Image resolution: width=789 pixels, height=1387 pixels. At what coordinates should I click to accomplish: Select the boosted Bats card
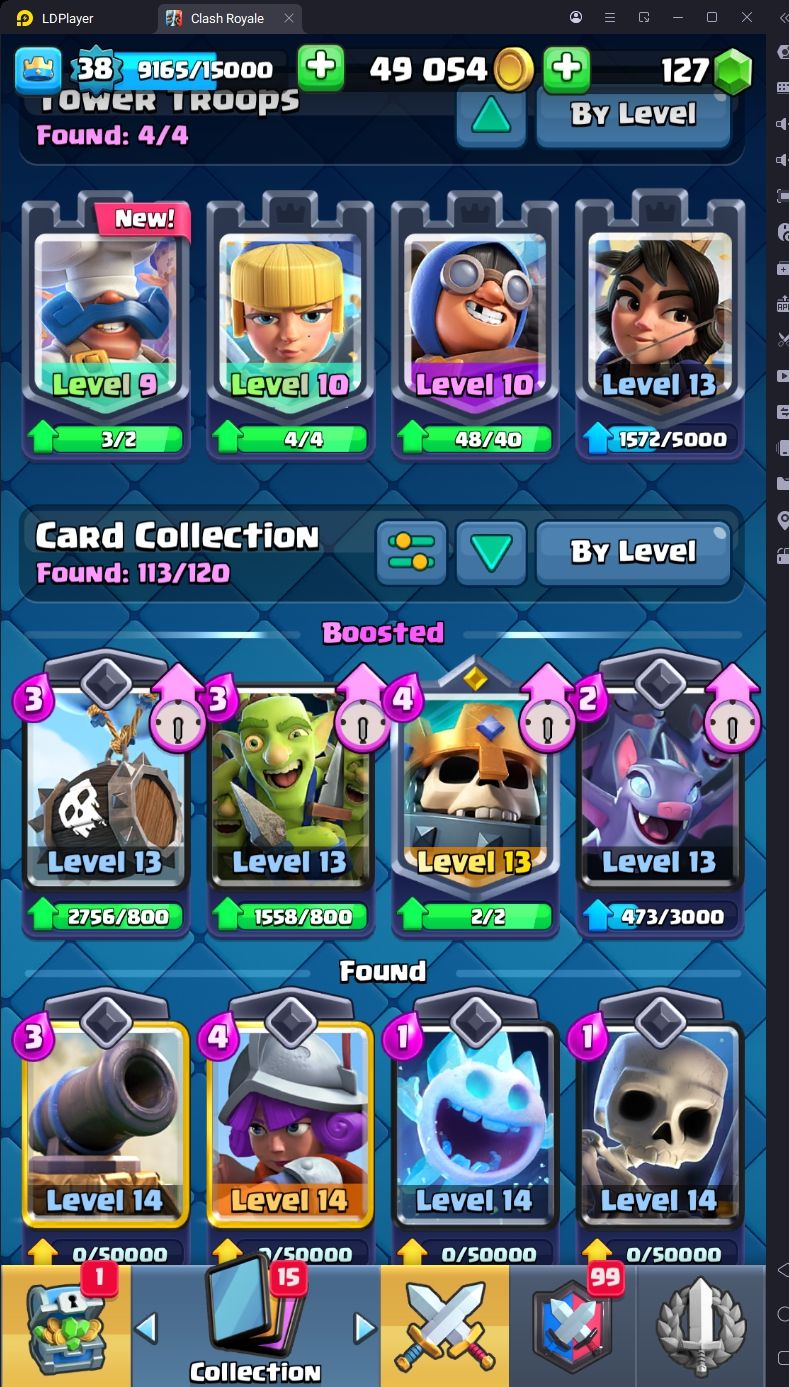click(x=659, y=790)
